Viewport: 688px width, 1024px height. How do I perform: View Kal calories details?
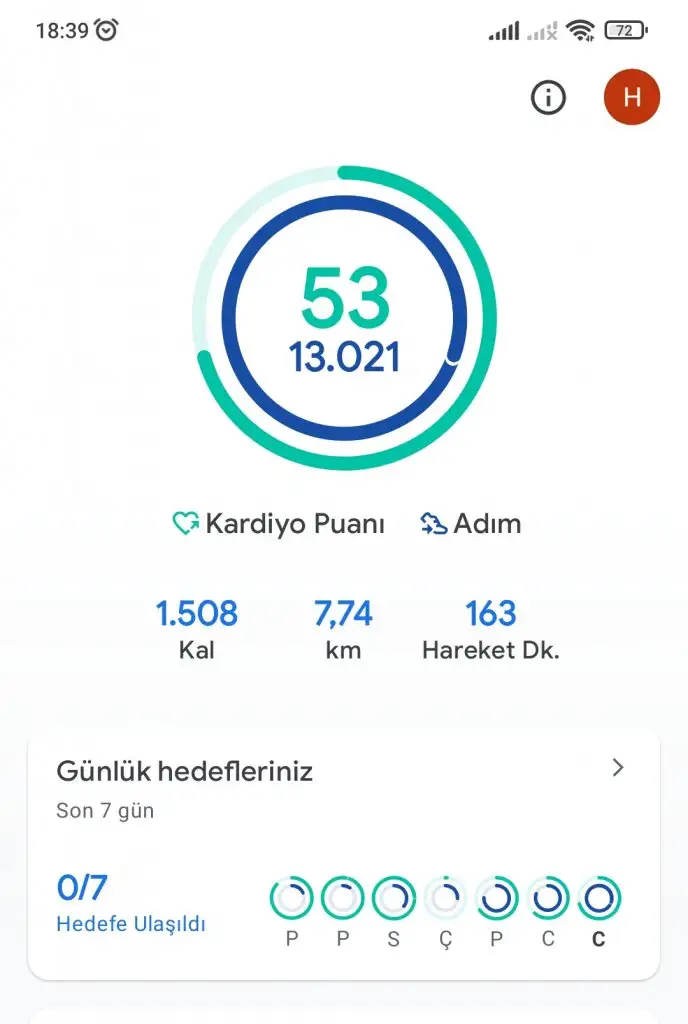(x=197, y=629)
